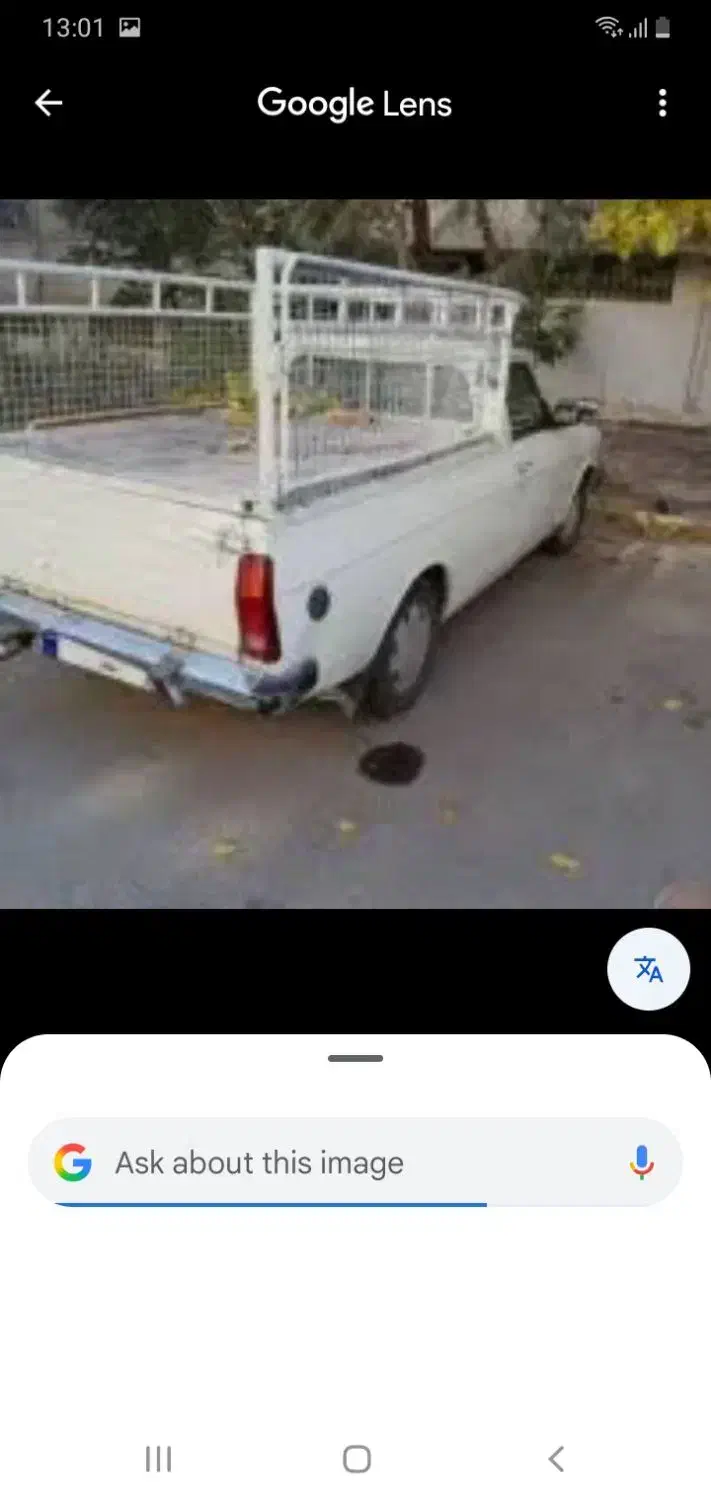Go back using the top-left arrow

48,103
